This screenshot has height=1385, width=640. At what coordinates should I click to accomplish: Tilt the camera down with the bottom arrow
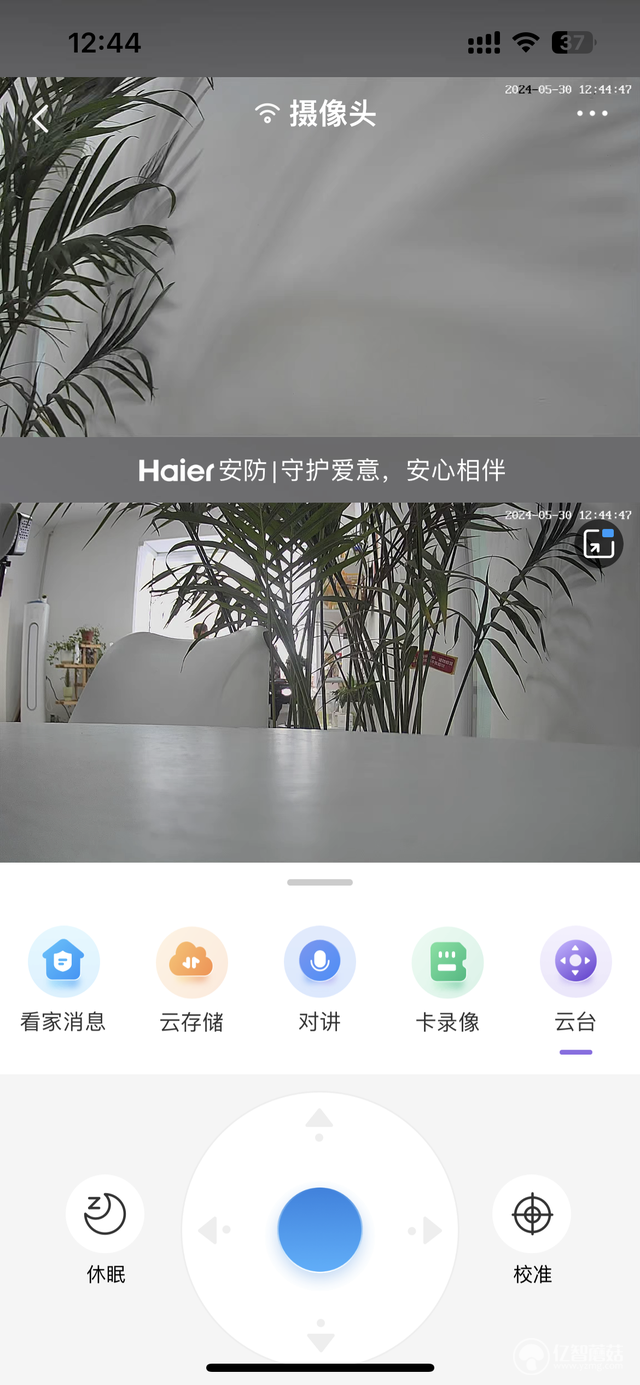(319, 1341)
